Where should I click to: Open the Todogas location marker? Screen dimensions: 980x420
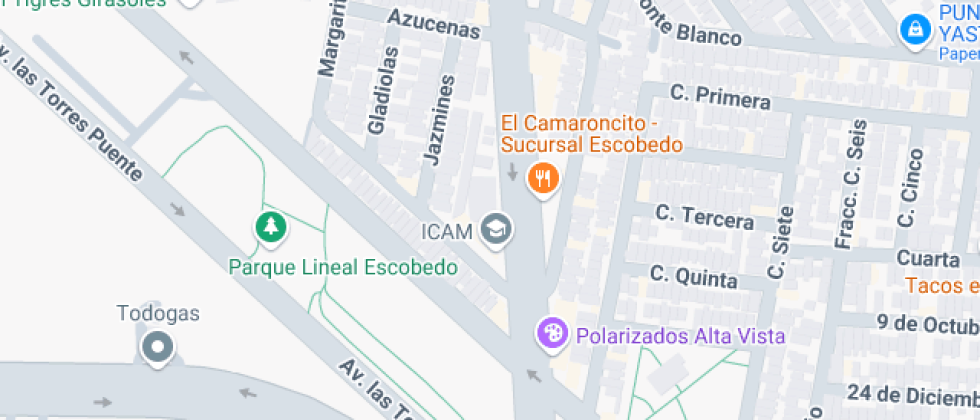coord(158,347)
